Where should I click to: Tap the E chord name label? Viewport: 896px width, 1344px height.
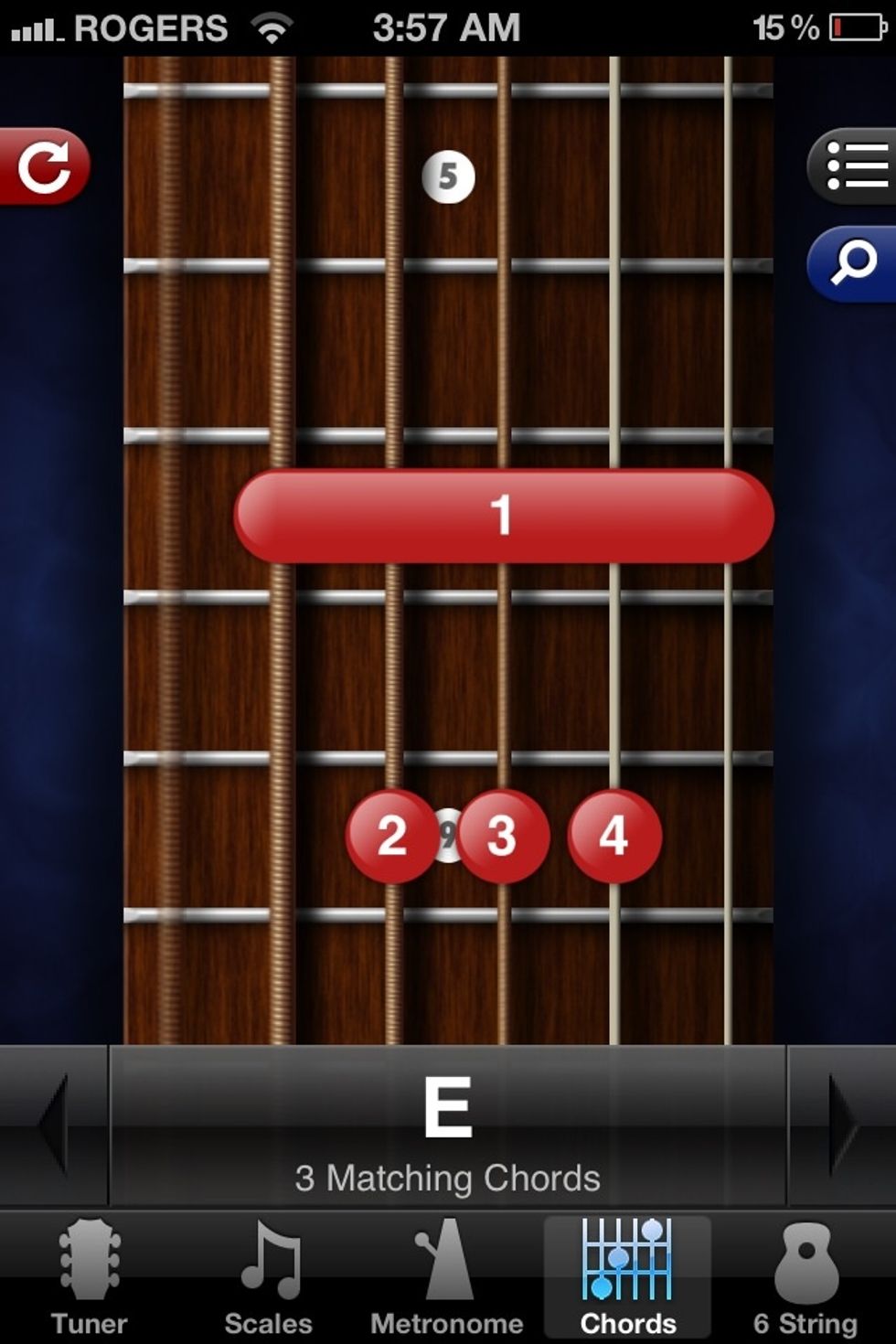pyautogui.click(x=448, y=1109)
